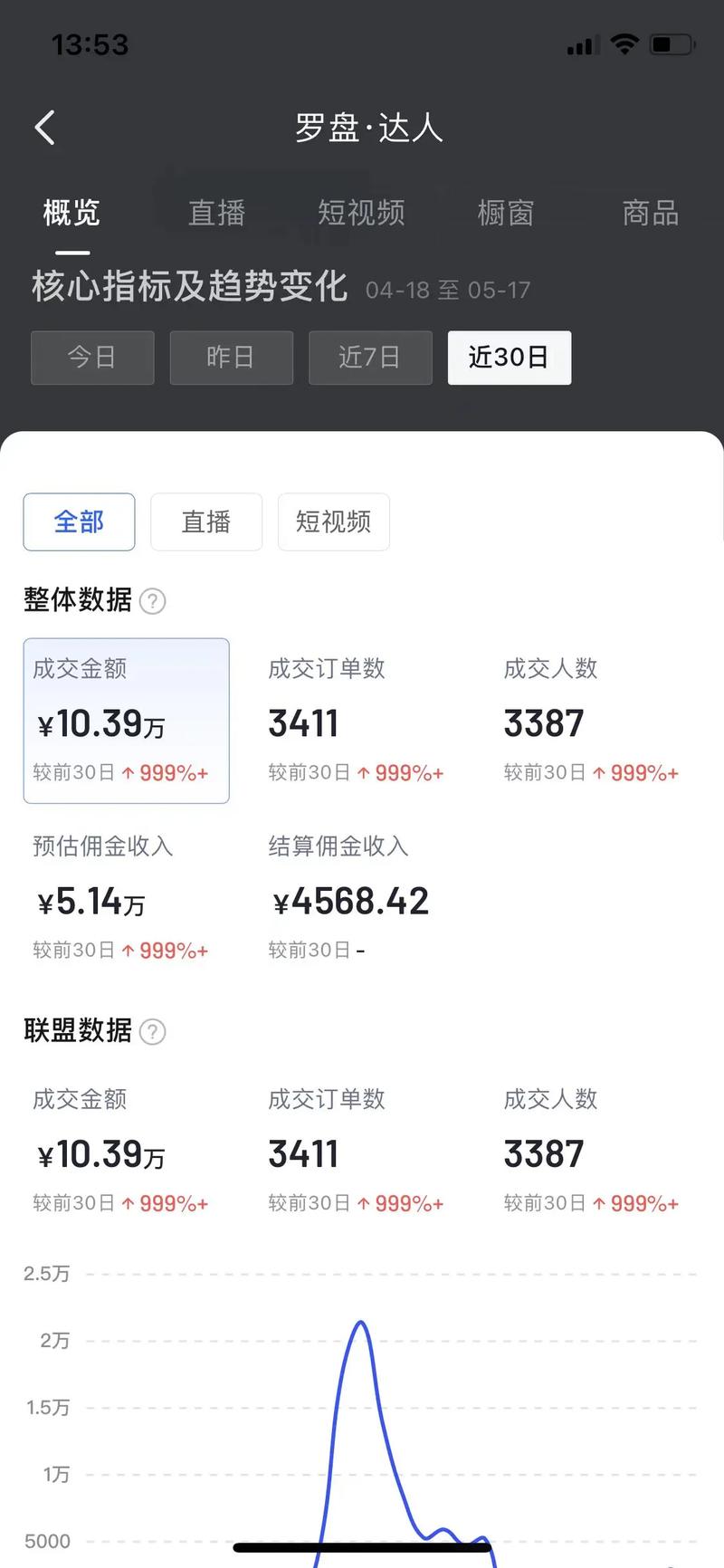Image resolution: width=724 pixels, height=1568 pixels.
Task: Click the 结算佣金收入 value ¥4568.42
Action: click(350, 900)
